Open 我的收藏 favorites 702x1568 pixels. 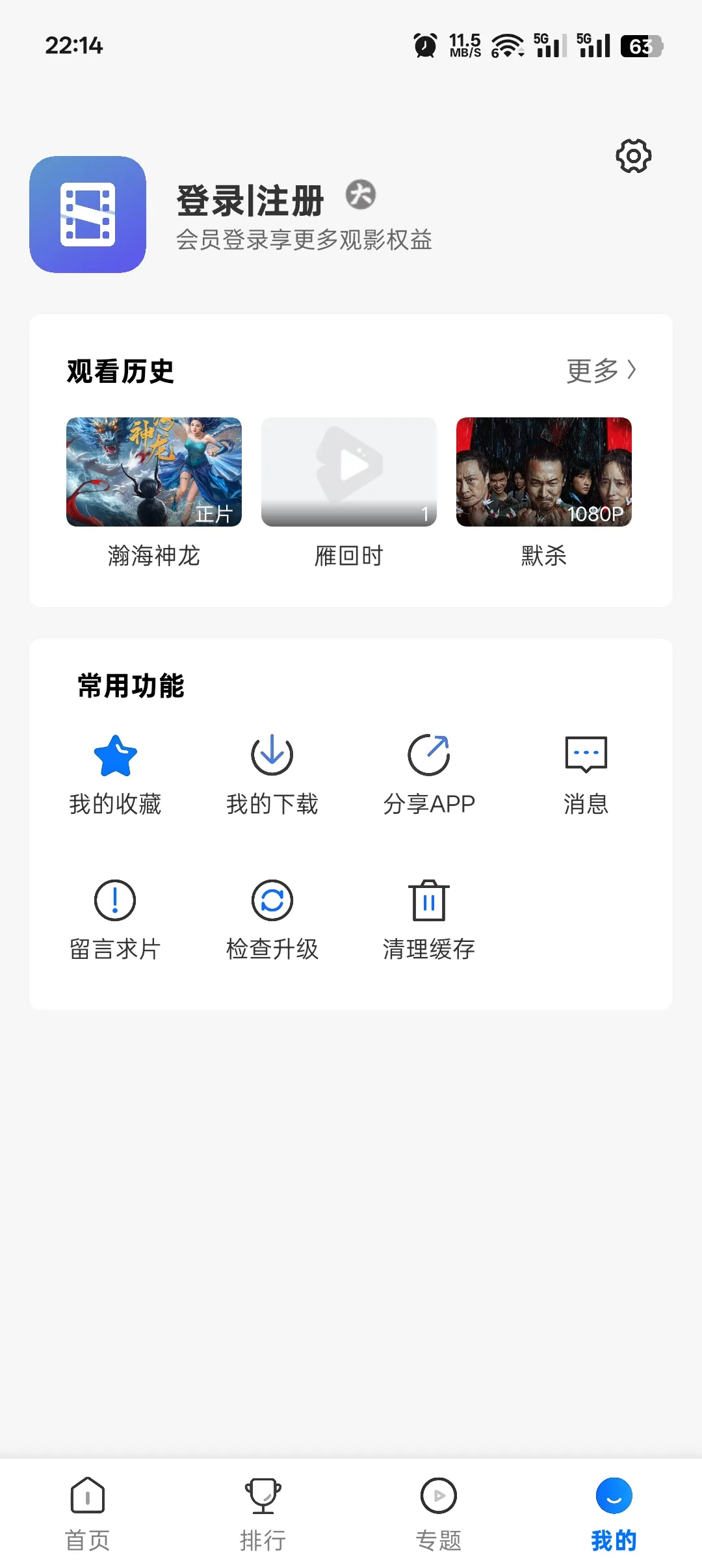[x=115, y=774]
